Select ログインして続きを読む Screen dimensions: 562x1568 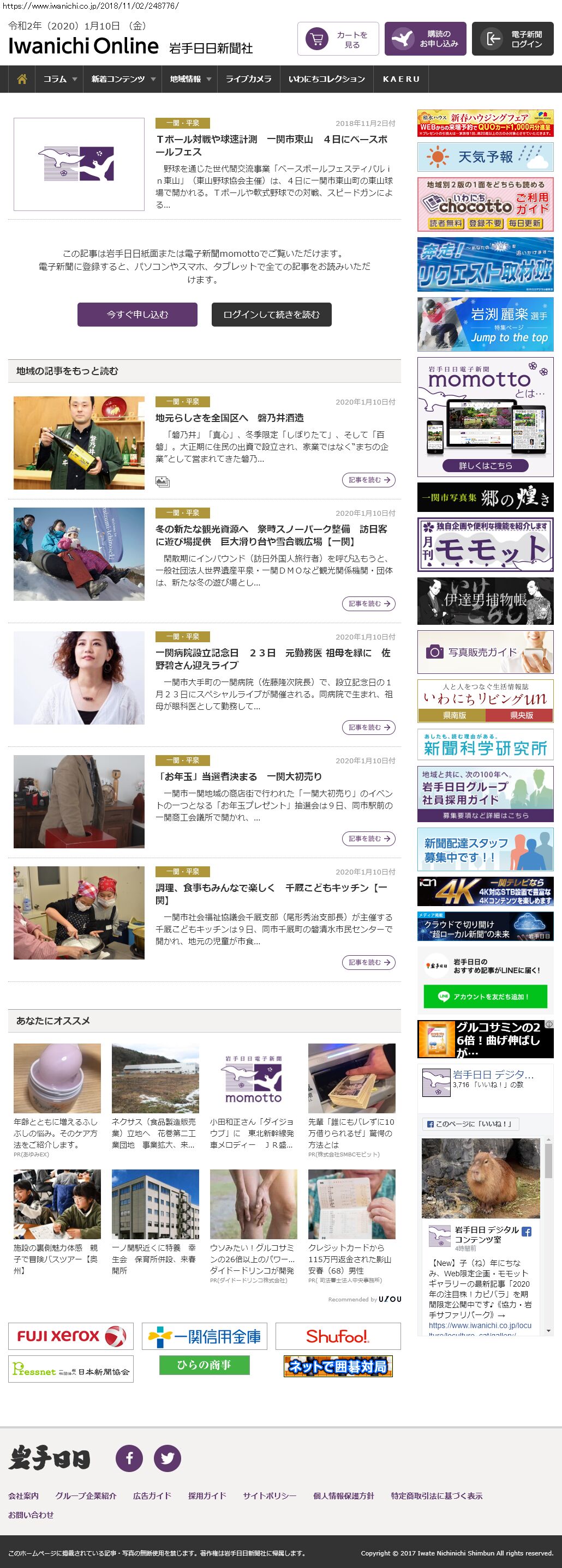point(271,315)
